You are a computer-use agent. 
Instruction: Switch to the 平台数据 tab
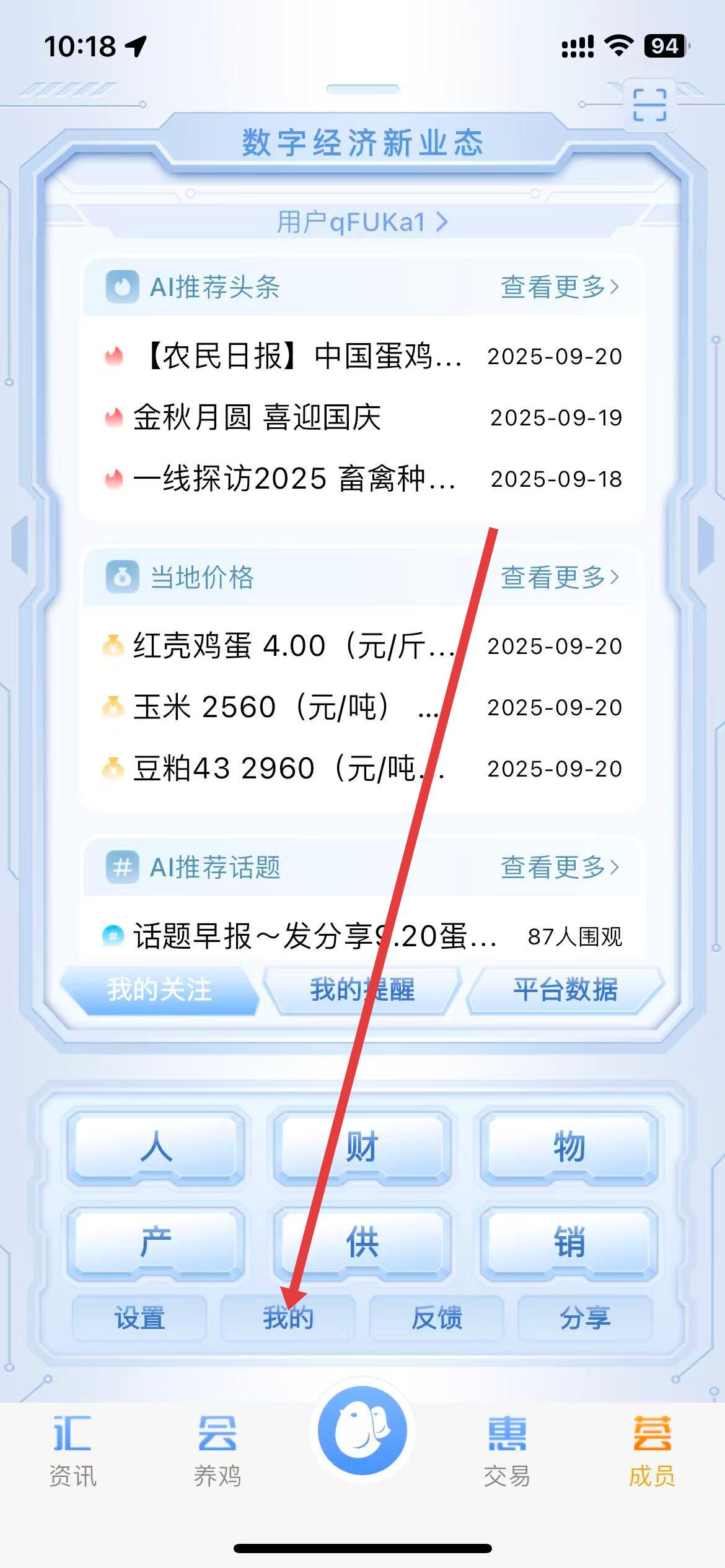click(x=565, y=990)
